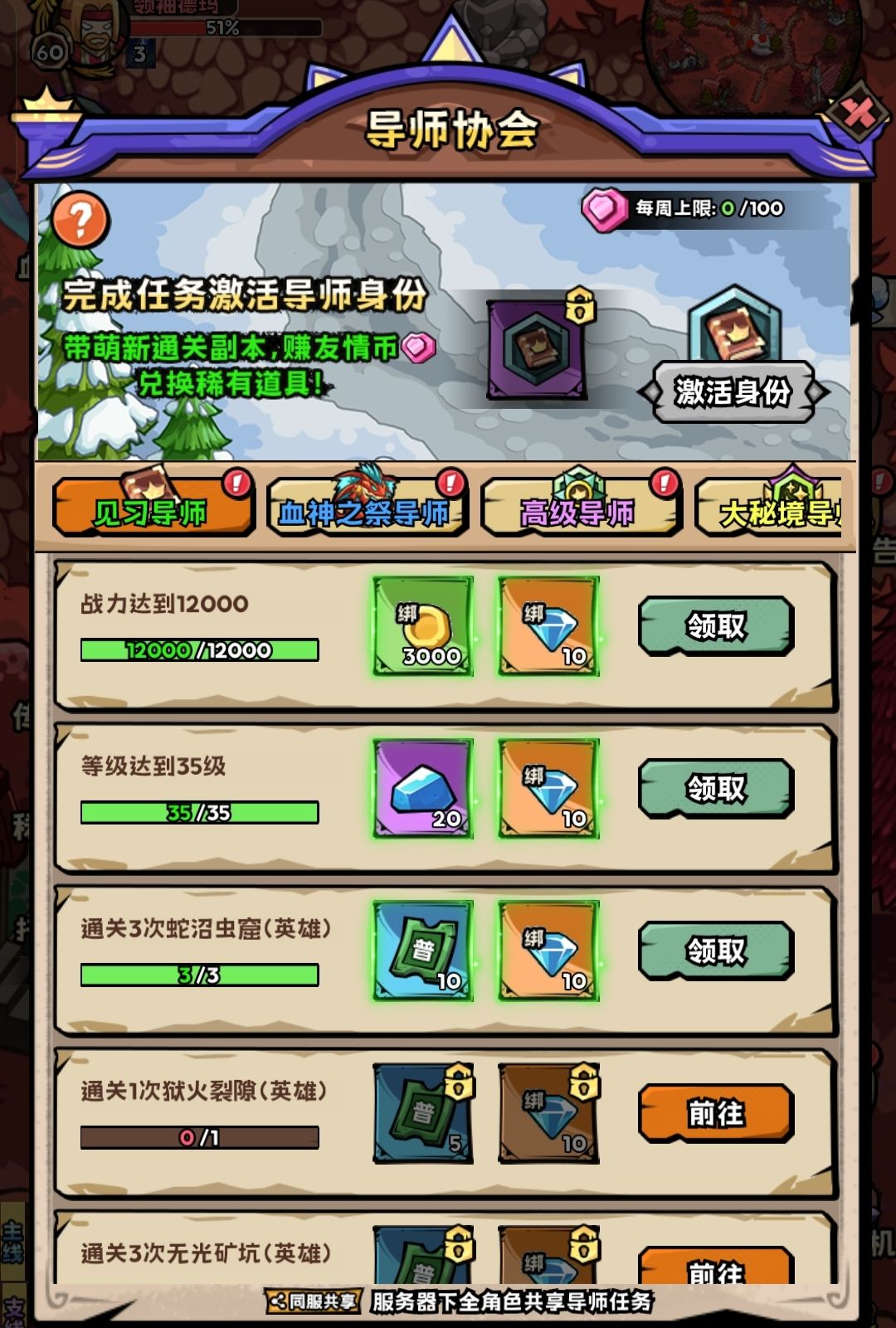Select the 3000 gold coin reward icon
This screenshot has width=896, height=1328.
coord(423,628)
